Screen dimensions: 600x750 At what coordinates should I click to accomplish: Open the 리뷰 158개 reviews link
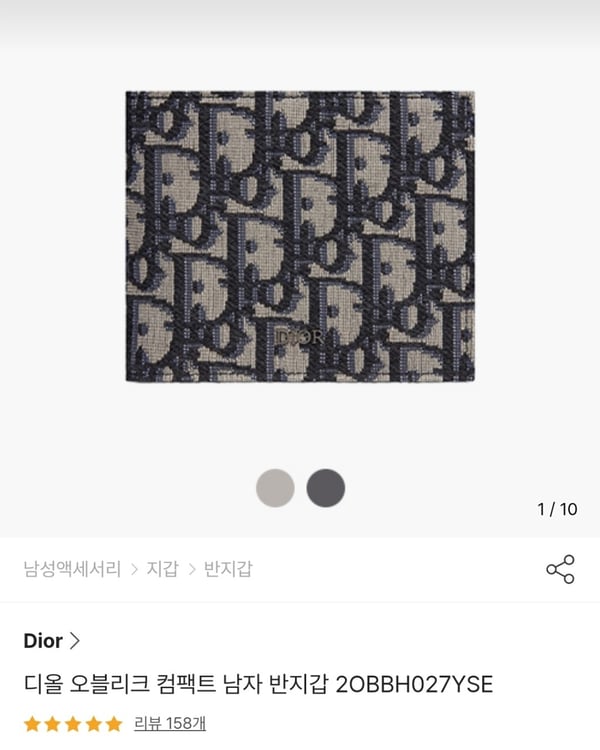coord(169,723)
